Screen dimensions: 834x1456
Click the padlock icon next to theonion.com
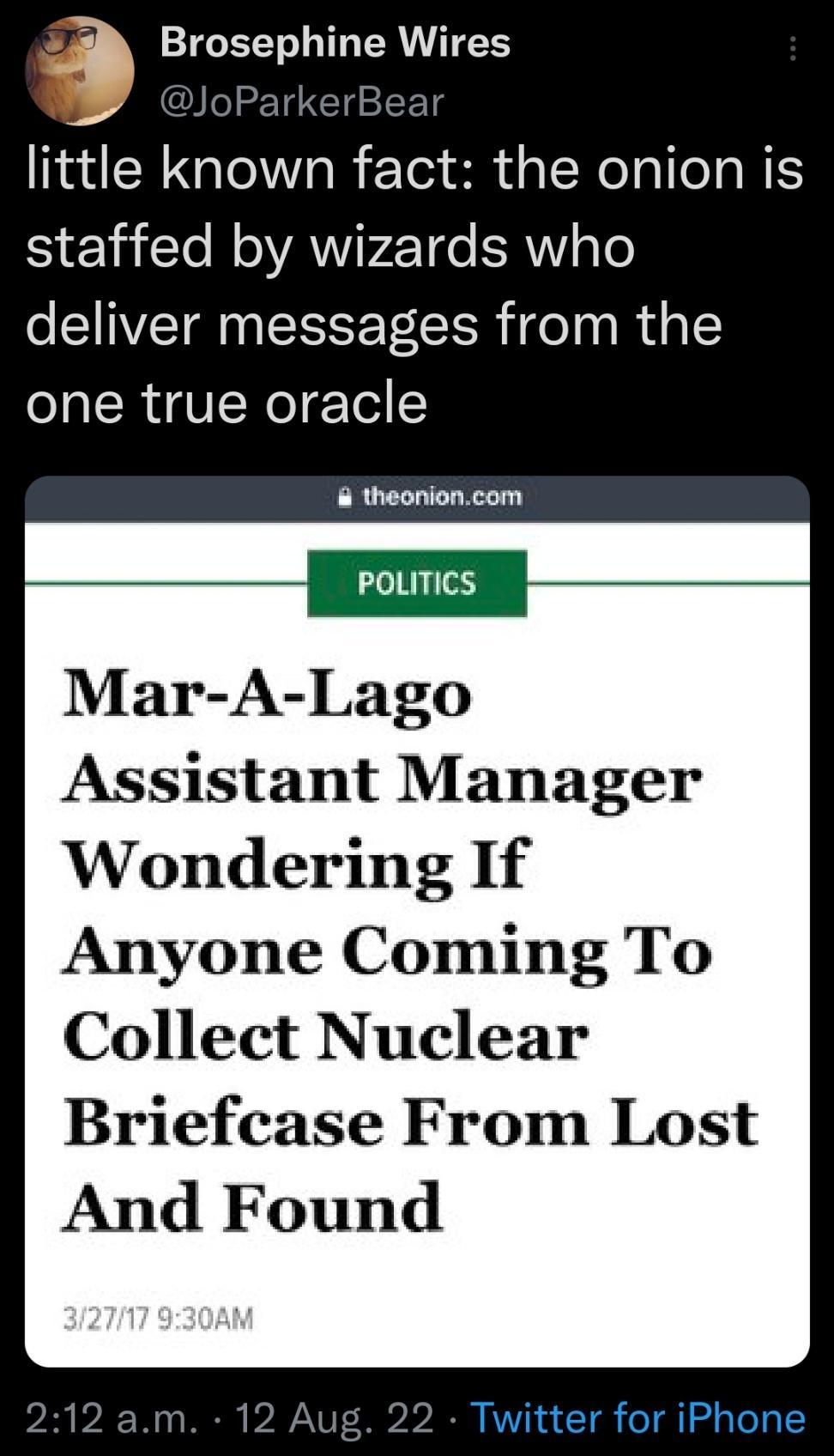(x=345, y=496)
